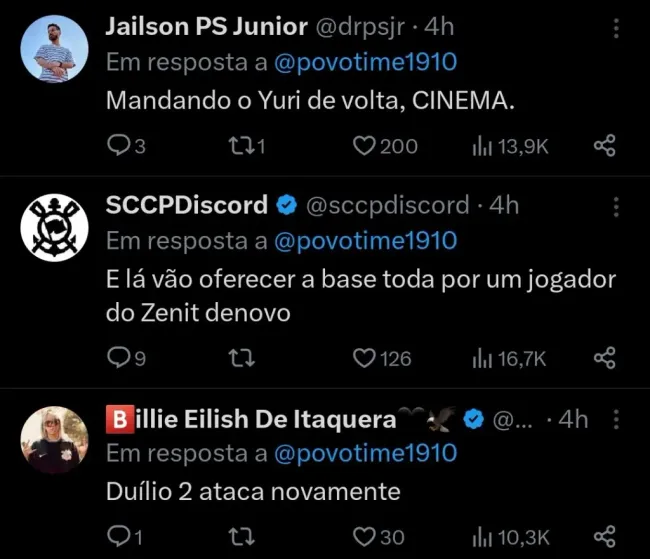Open overflow menu on Billie Eilish De Itaquera's reply
The image size is (650, 559).
[x=617, y=420]
